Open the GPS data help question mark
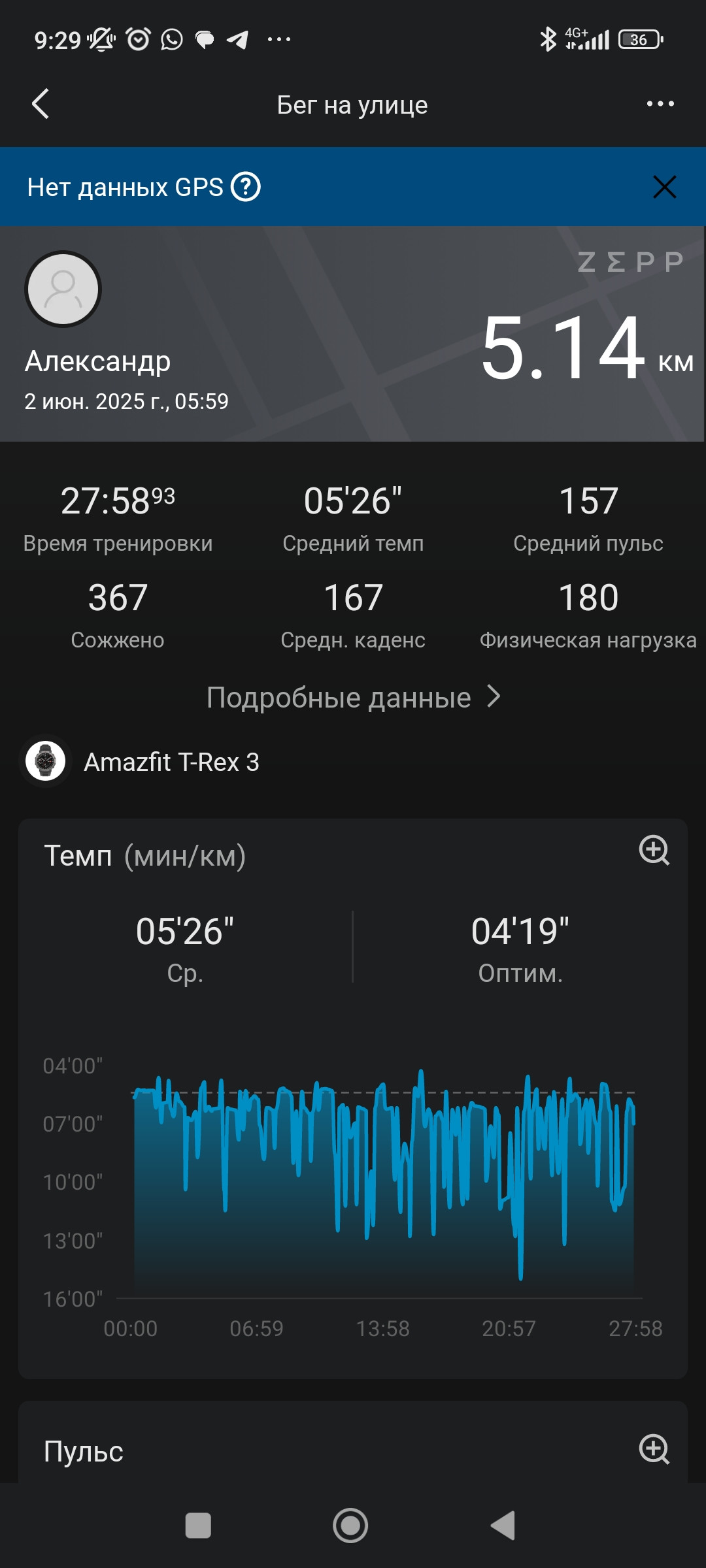This screenshot has width=706, height=1568. click(x=246, y=188)
